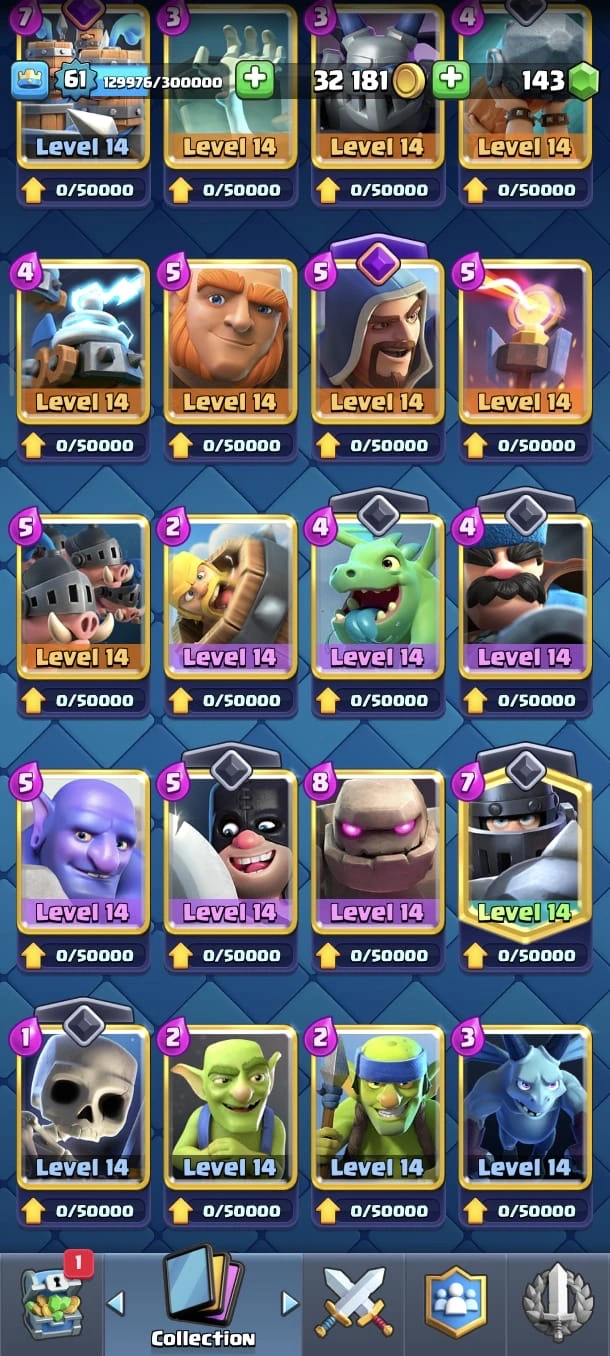This screenshot has height=1356, width=610.
Task: Switch to the Battle crossed-swords tab
Action: [x=356, y=1302]
